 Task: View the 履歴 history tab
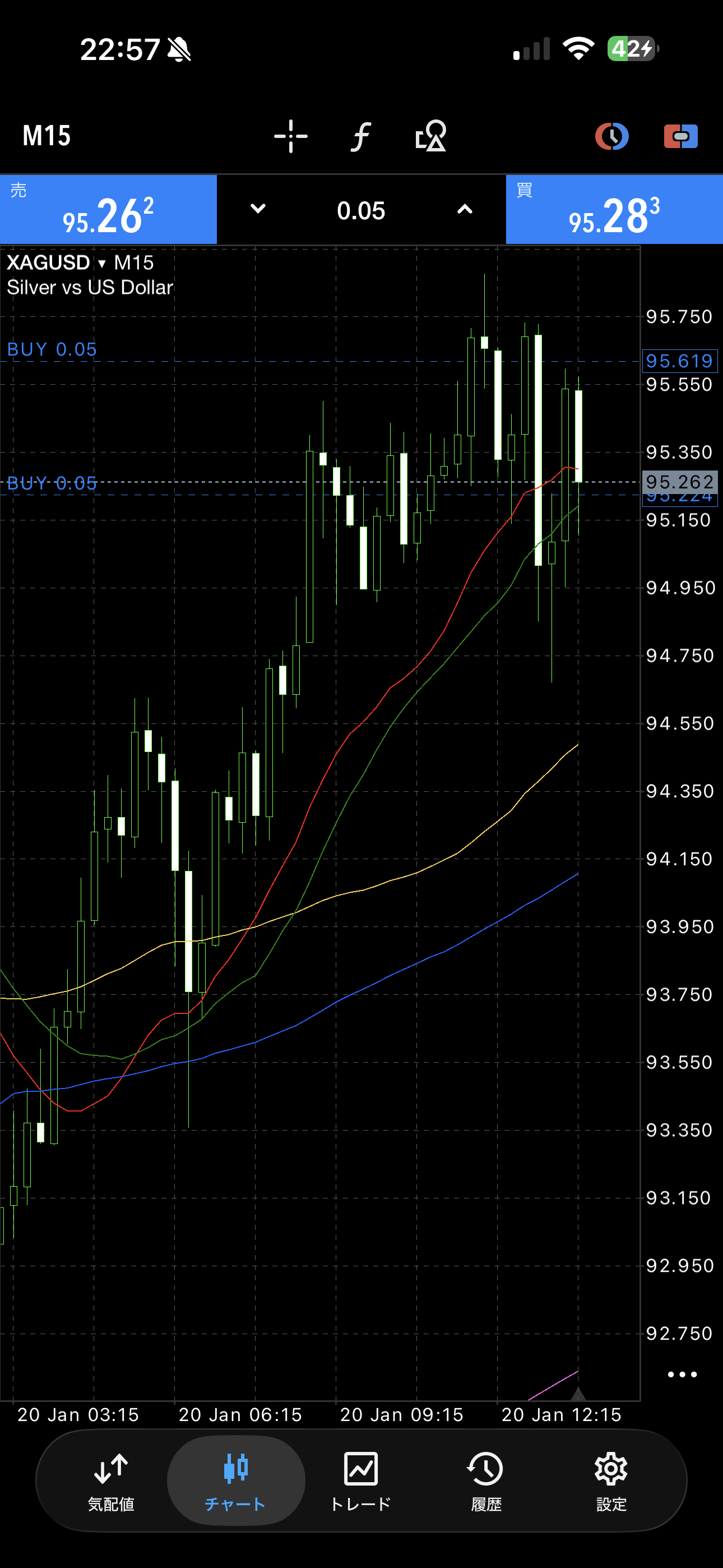pos(486,1481)
